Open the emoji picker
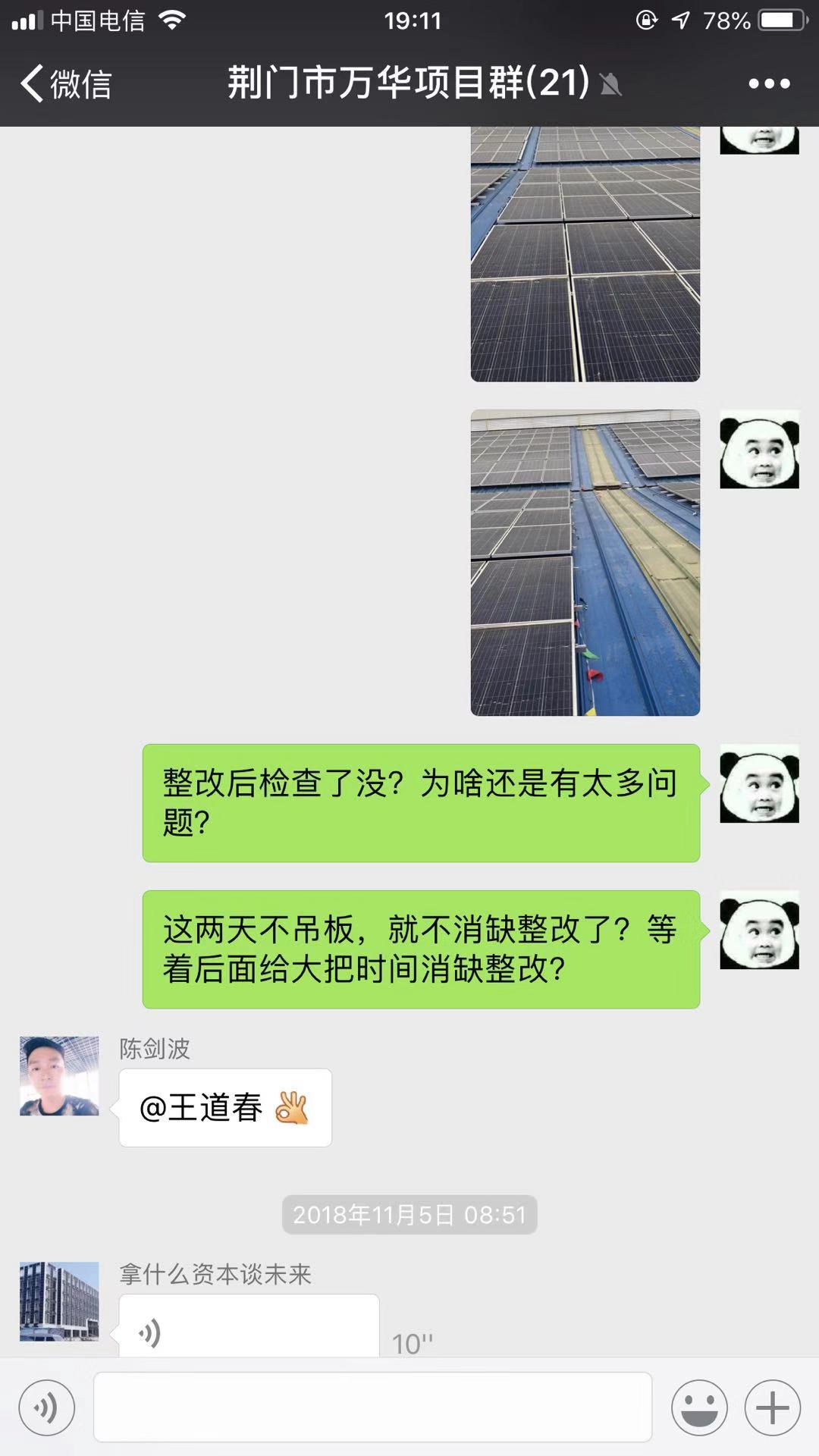819x1456 pixels. coord(699,1408)
